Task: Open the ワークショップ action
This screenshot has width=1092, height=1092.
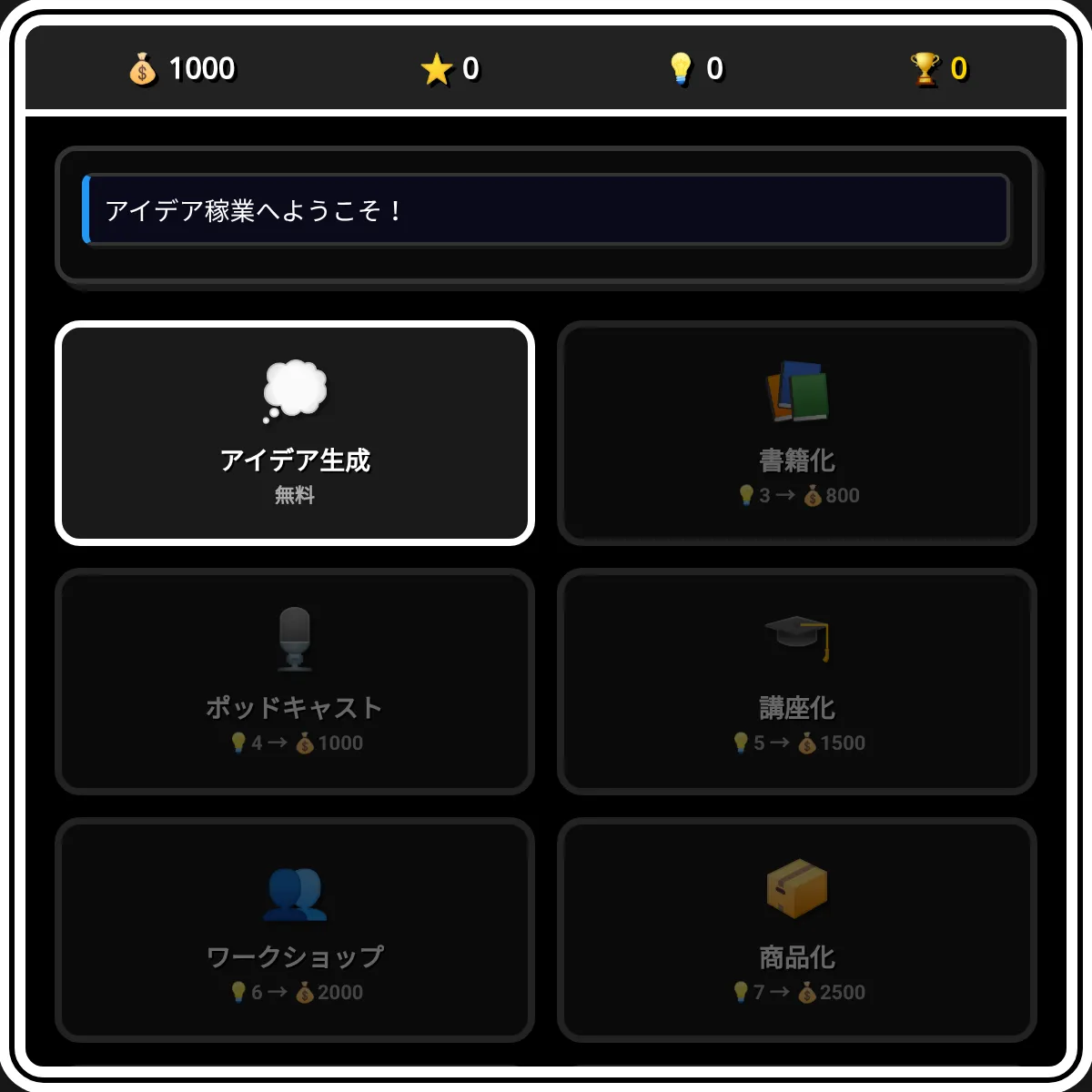Action: coord(295,930)
